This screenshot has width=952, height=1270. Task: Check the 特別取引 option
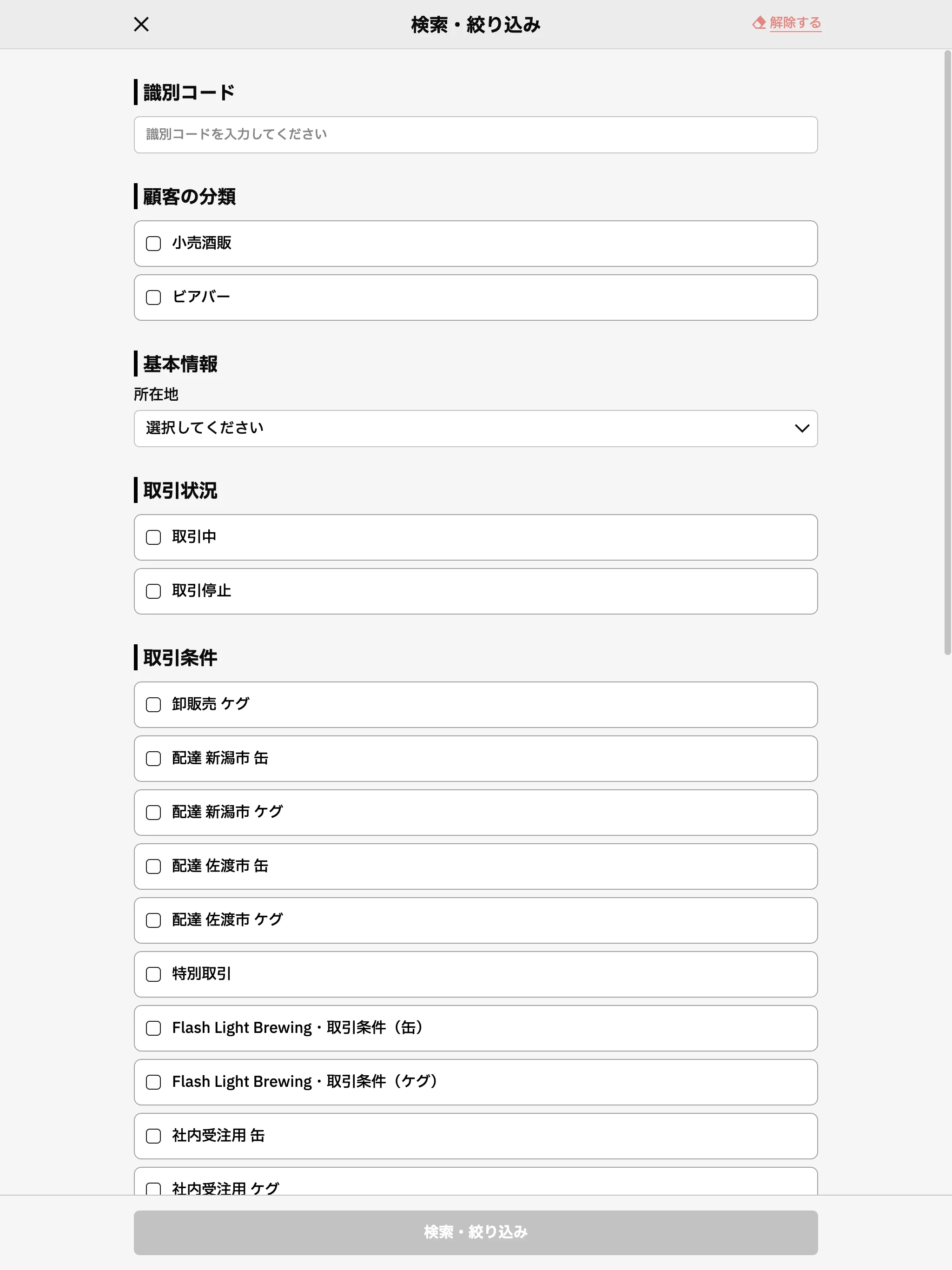pyautogui.click(x=153, y=974)
